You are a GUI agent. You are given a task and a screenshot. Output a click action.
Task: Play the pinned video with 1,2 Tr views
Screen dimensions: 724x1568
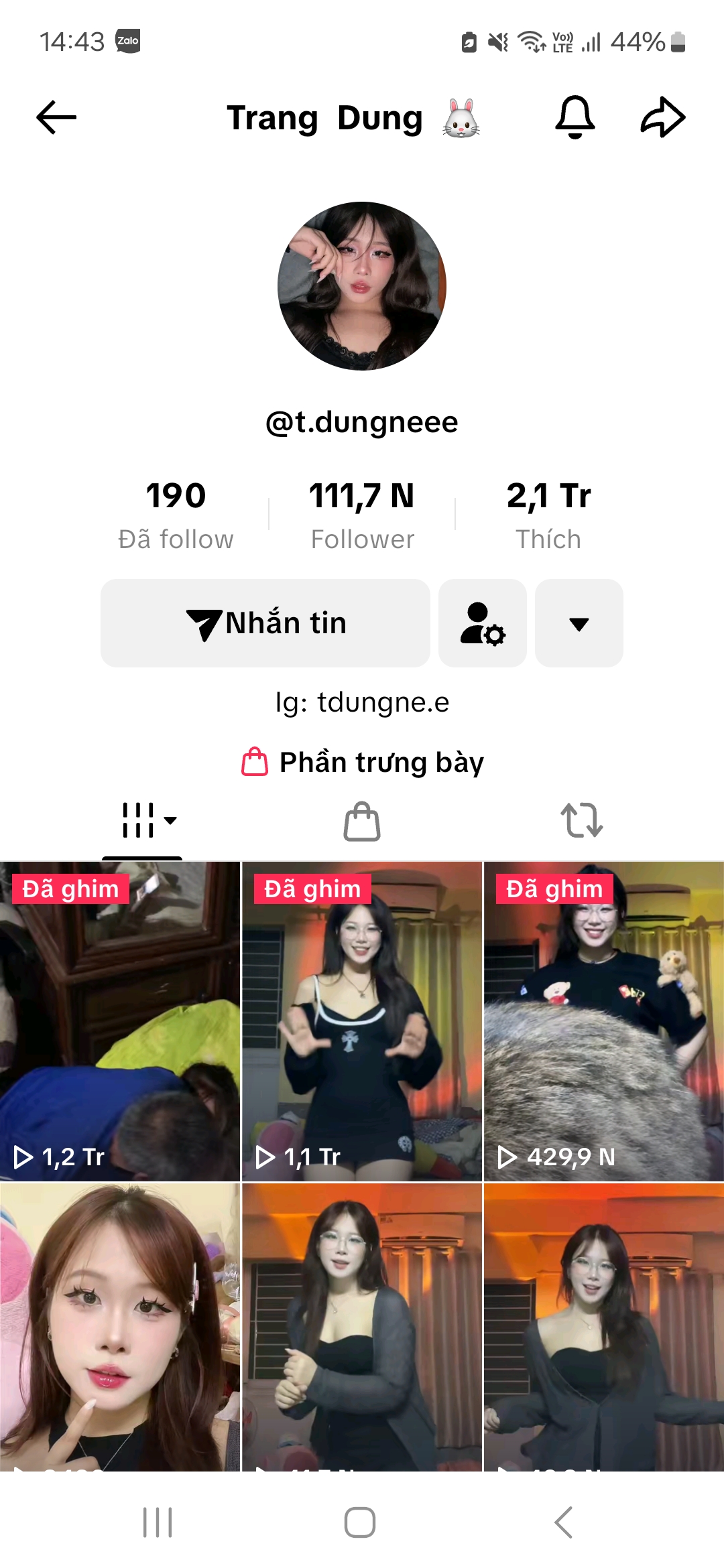[120, 1021]
